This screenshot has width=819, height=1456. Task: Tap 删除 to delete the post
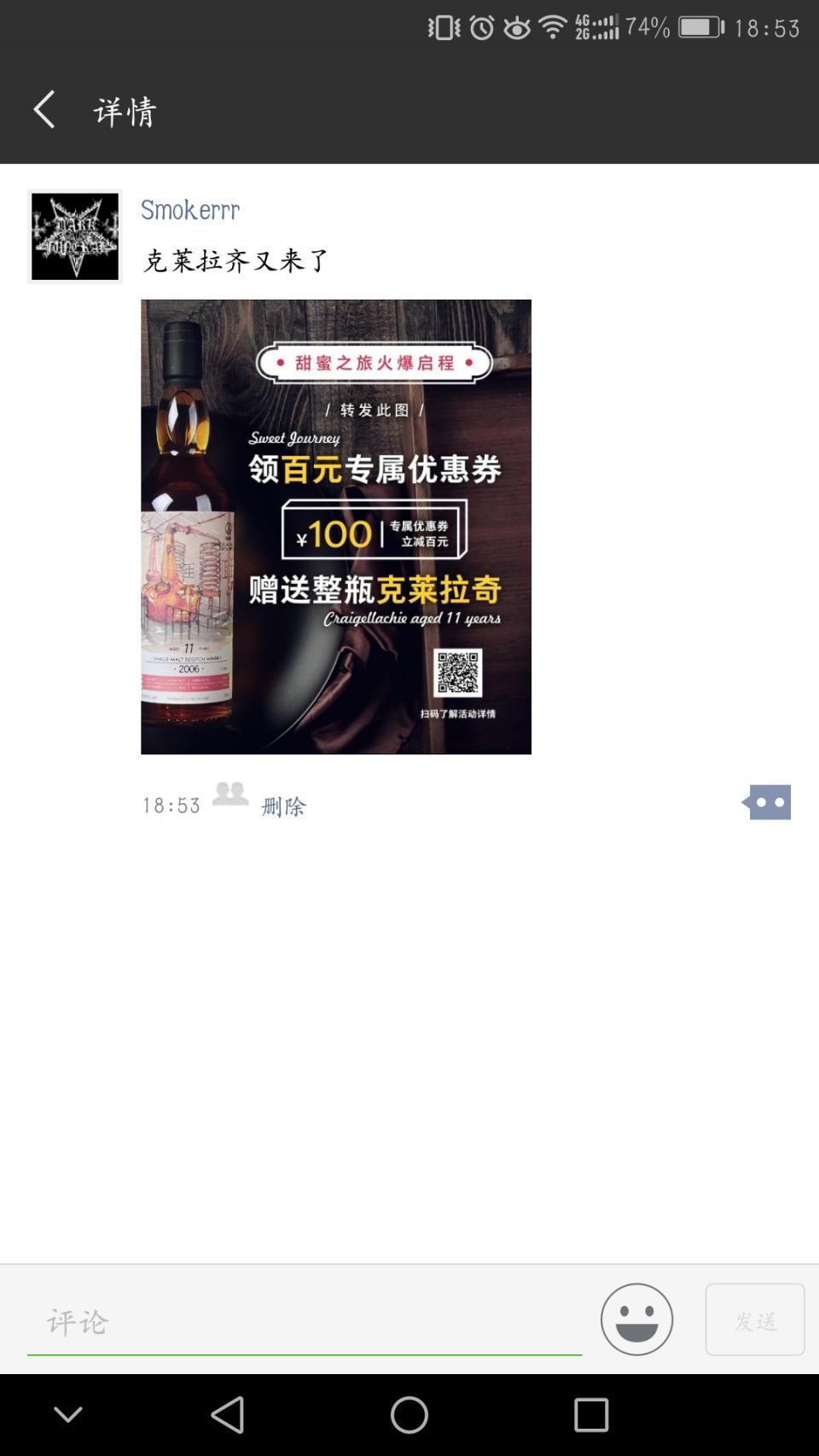(283, 805)
